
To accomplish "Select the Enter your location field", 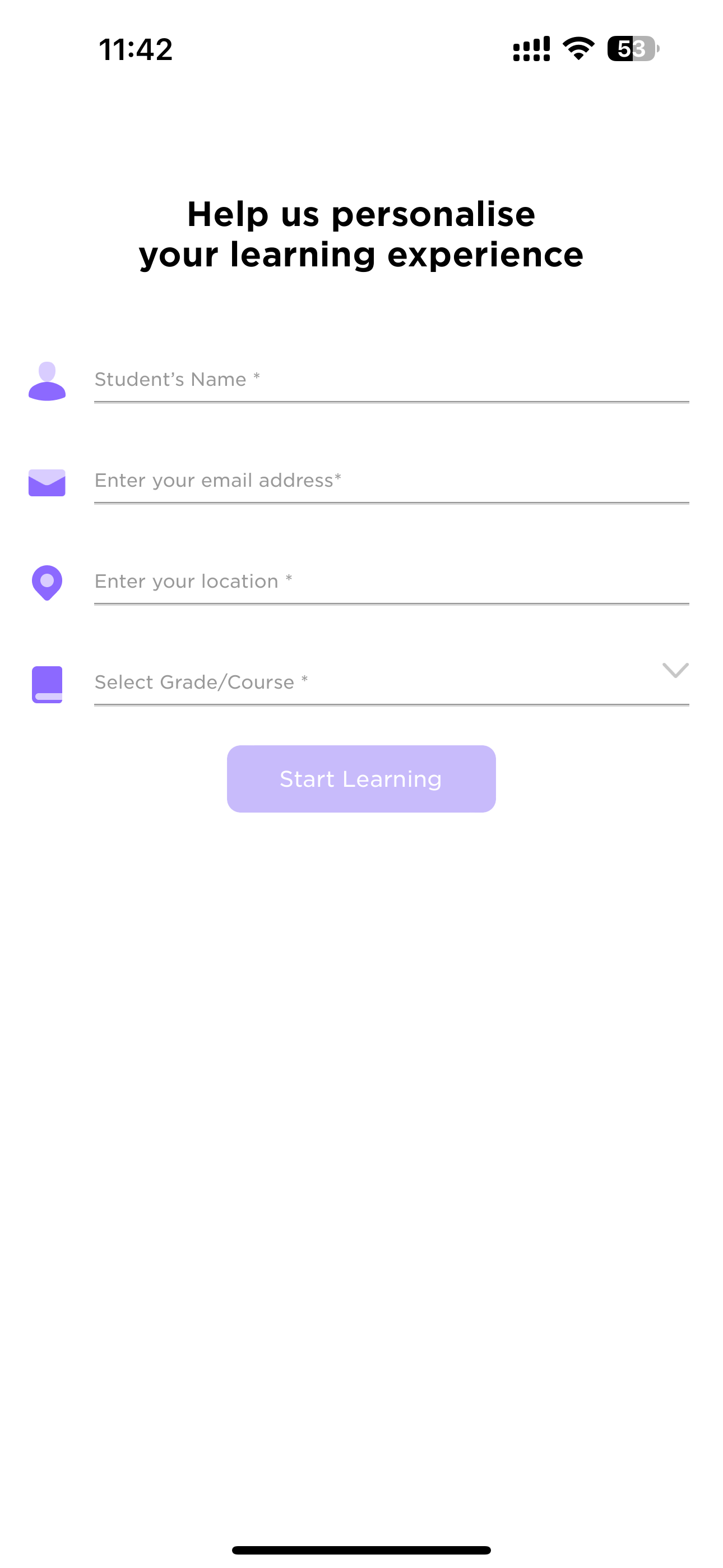I will click(x=391, y=582).
